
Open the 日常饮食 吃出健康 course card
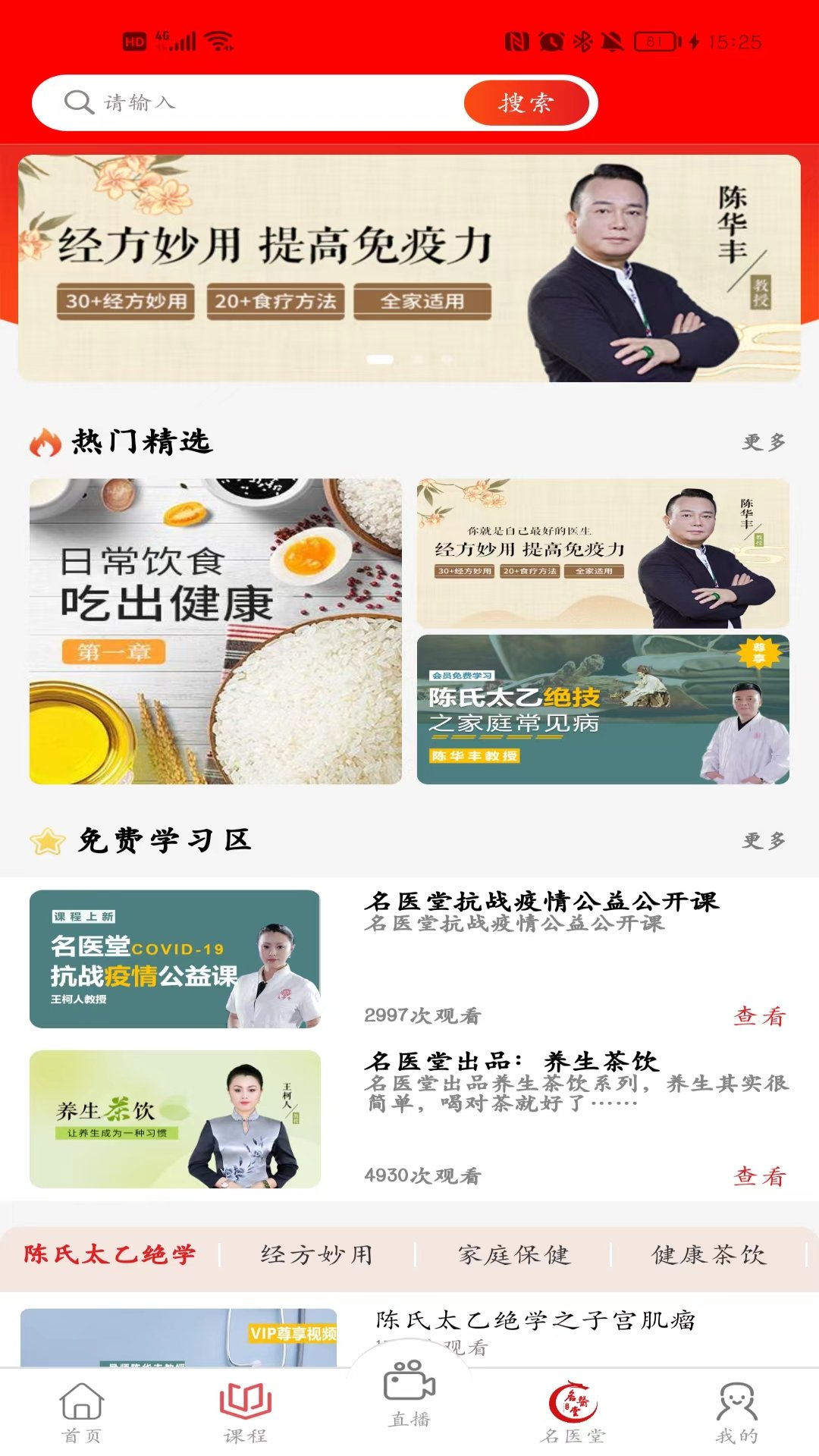215,631
